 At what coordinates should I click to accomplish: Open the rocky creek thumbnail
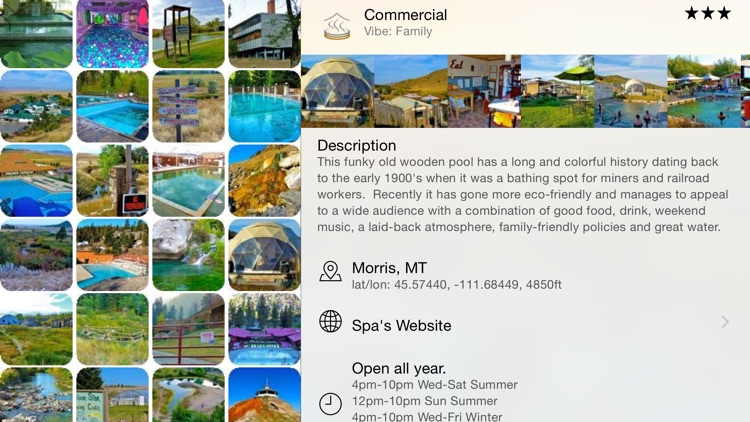click(x=36, y=396)
